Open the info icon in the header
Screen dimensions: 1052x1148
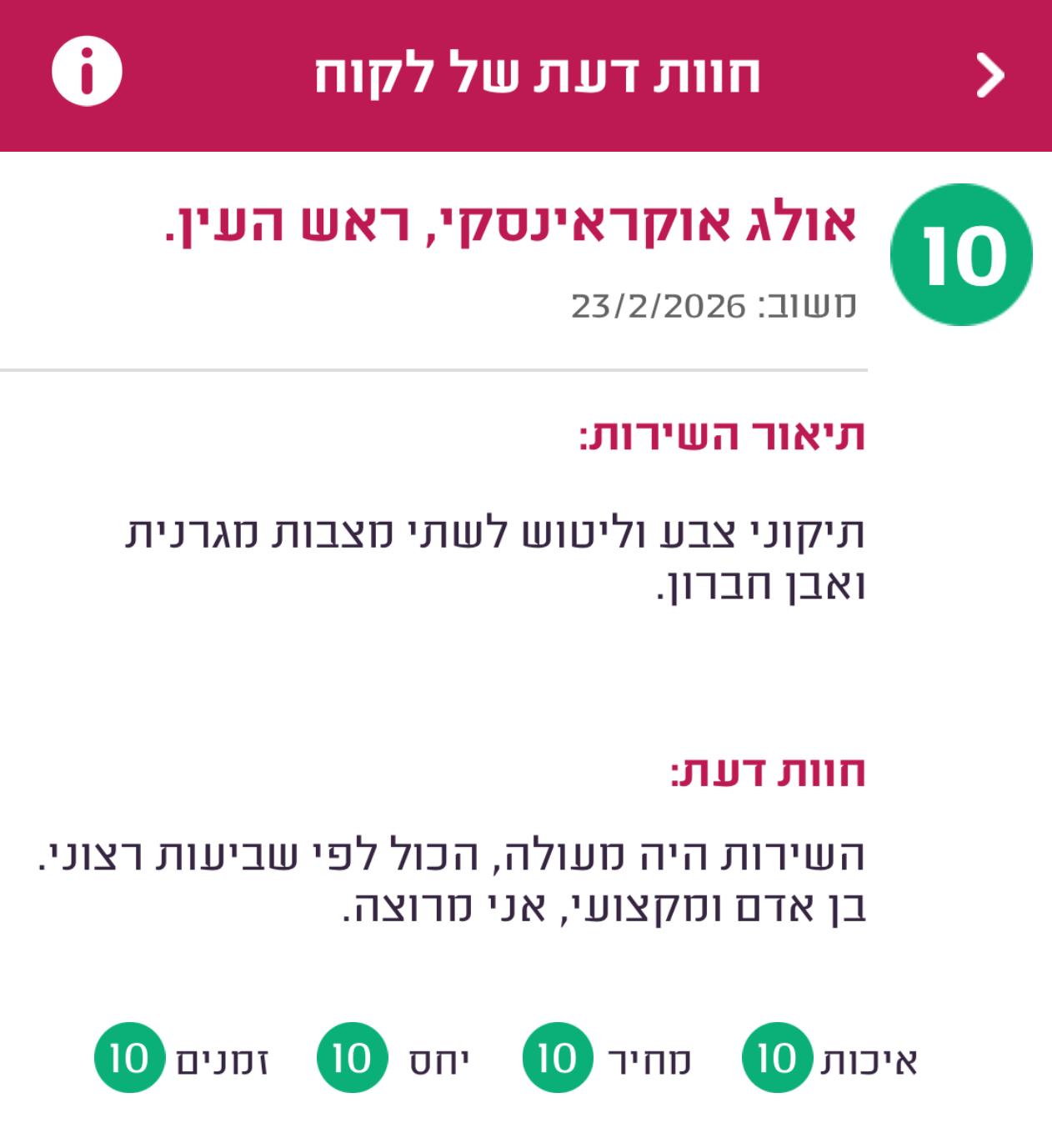tap(87, 73)
